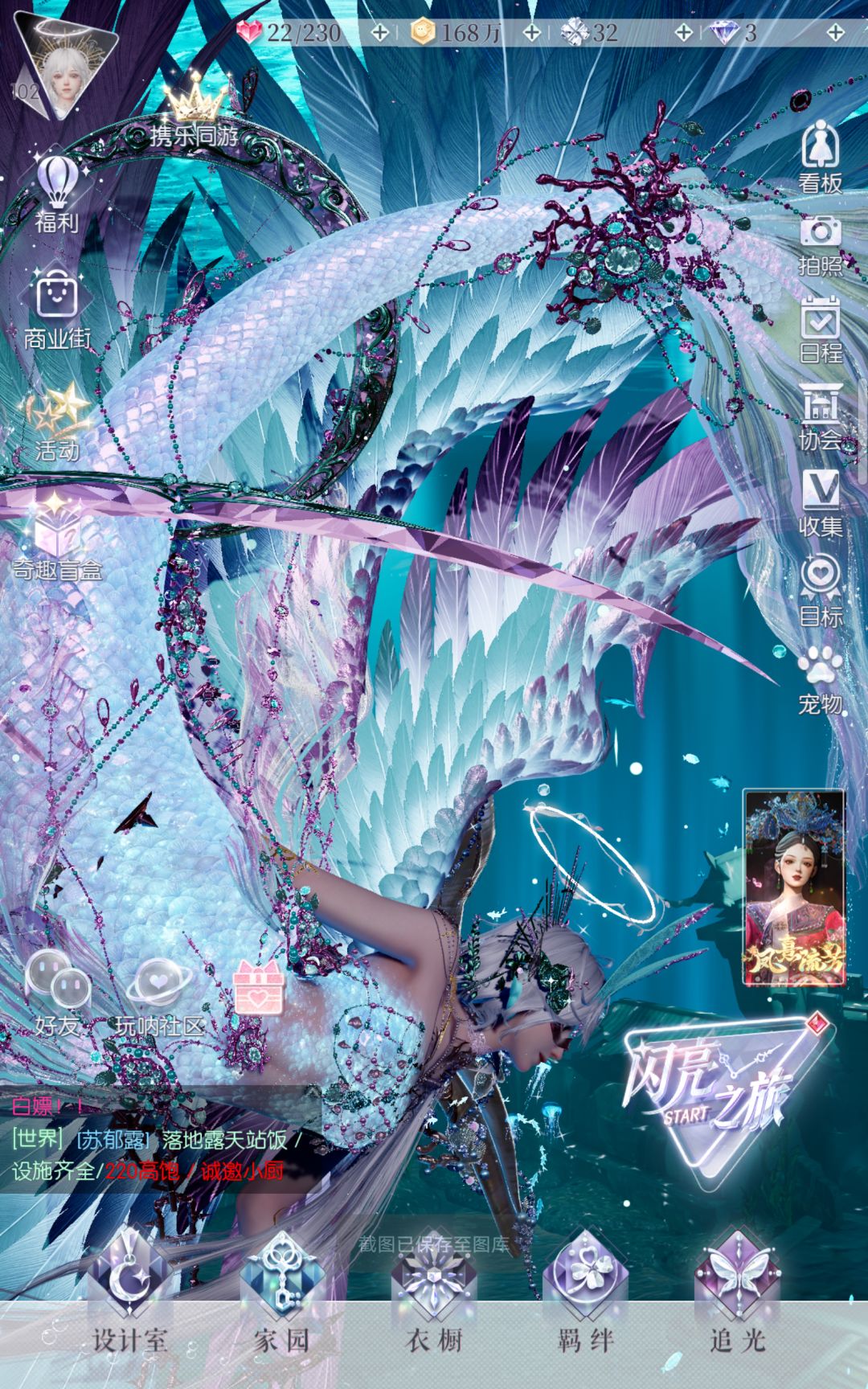
Task: Open 奇趣盲盒 blind box
Action: pos(56,537)
